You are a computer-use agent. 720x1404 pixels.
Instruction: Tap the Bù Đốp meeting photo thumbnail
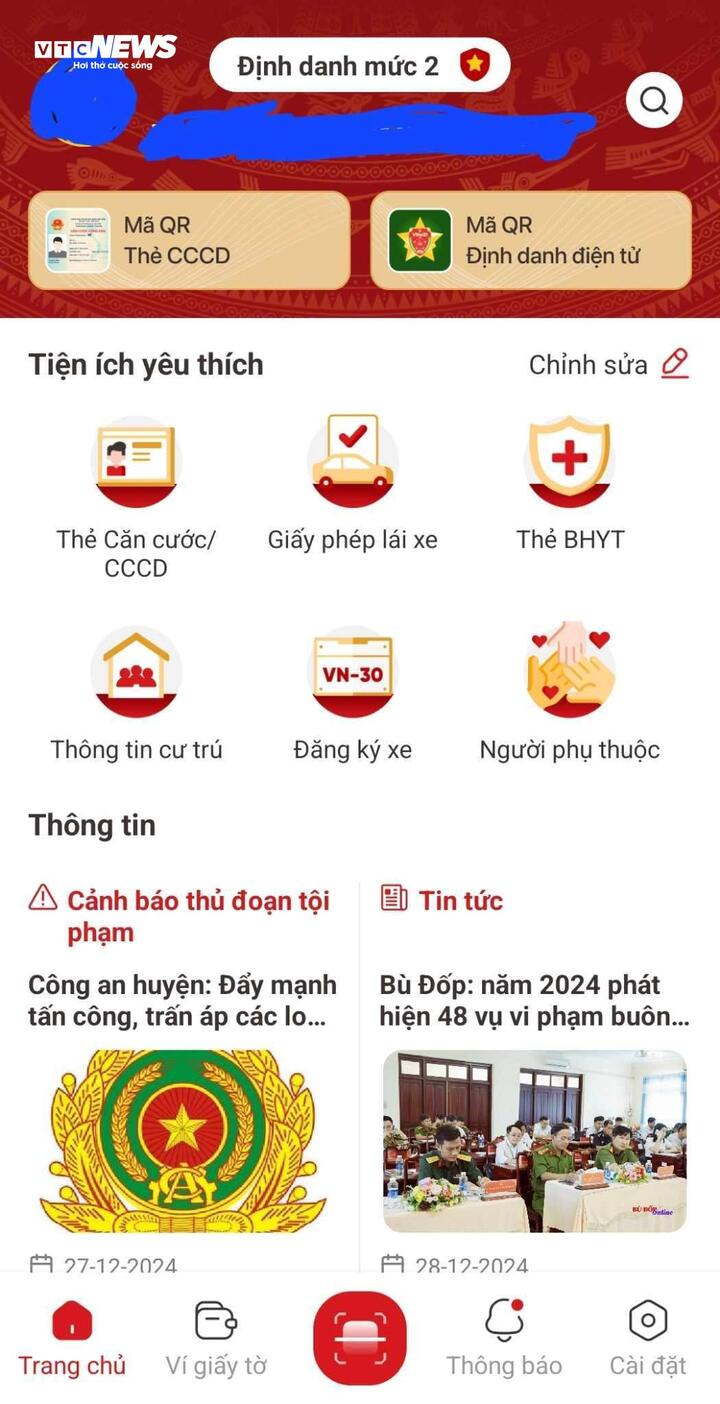[x=540, y=1140]
